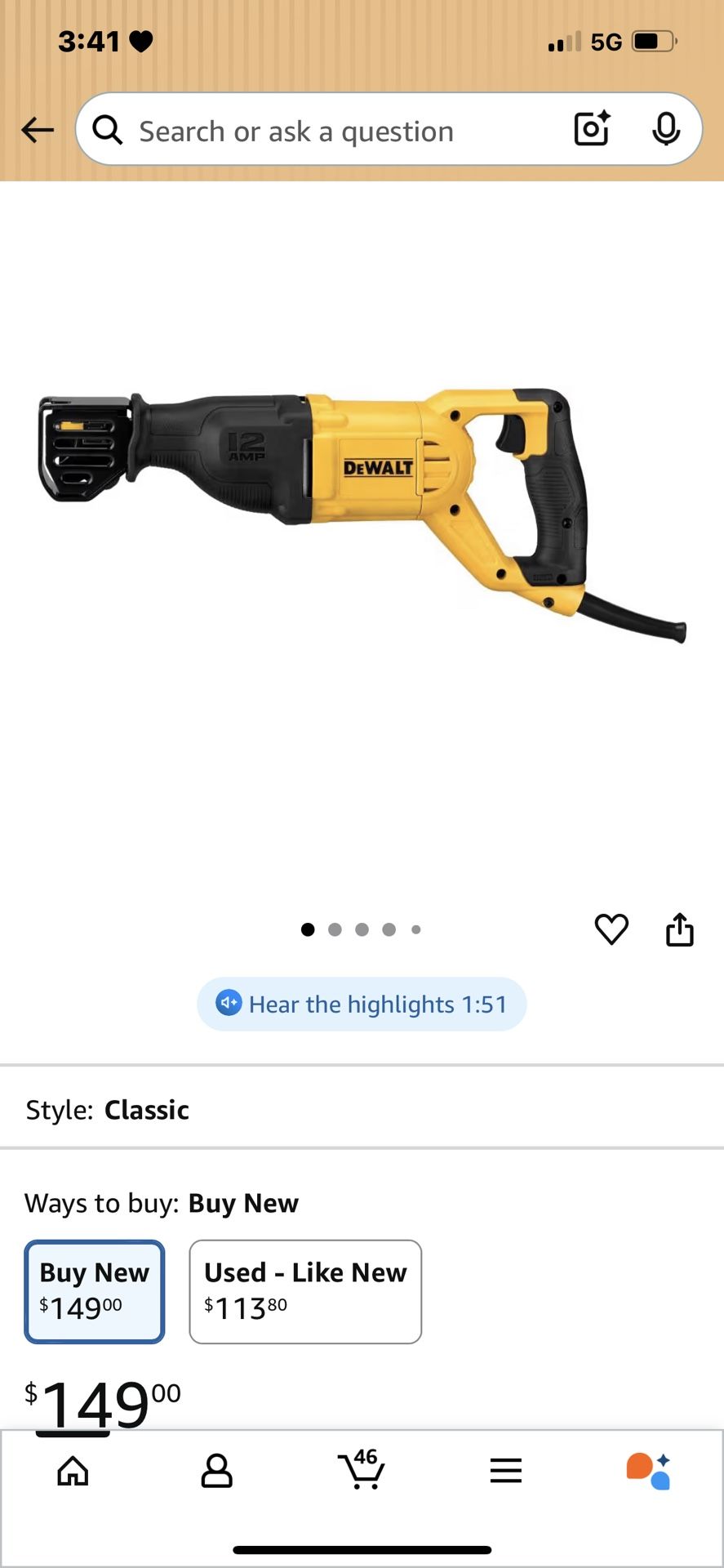
Task: Tap the back arrow to return
Action: coord(37,129)
